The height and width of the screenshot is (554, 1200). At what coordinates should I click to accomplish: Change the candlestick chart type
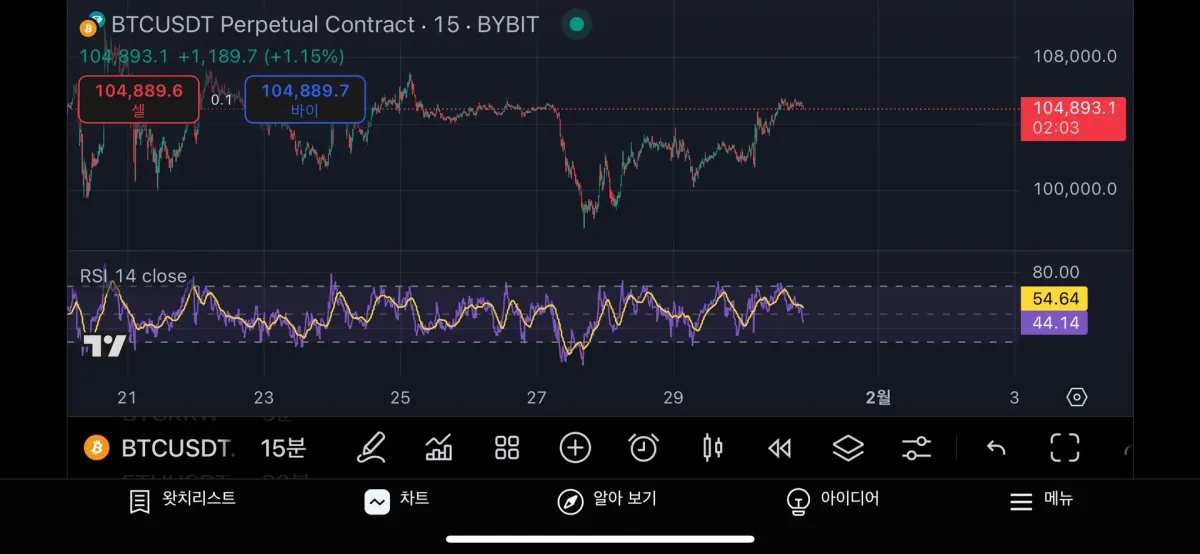pyautogui.click(x=712, y=448)
